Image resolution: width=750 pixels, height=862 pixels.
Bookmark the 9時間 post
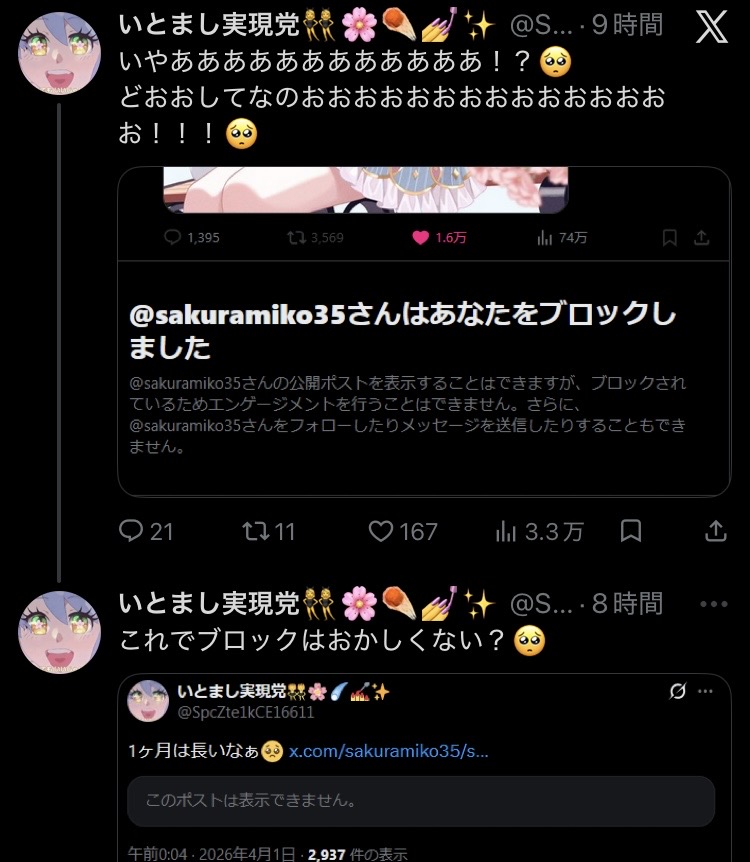[x=631, y=531]
